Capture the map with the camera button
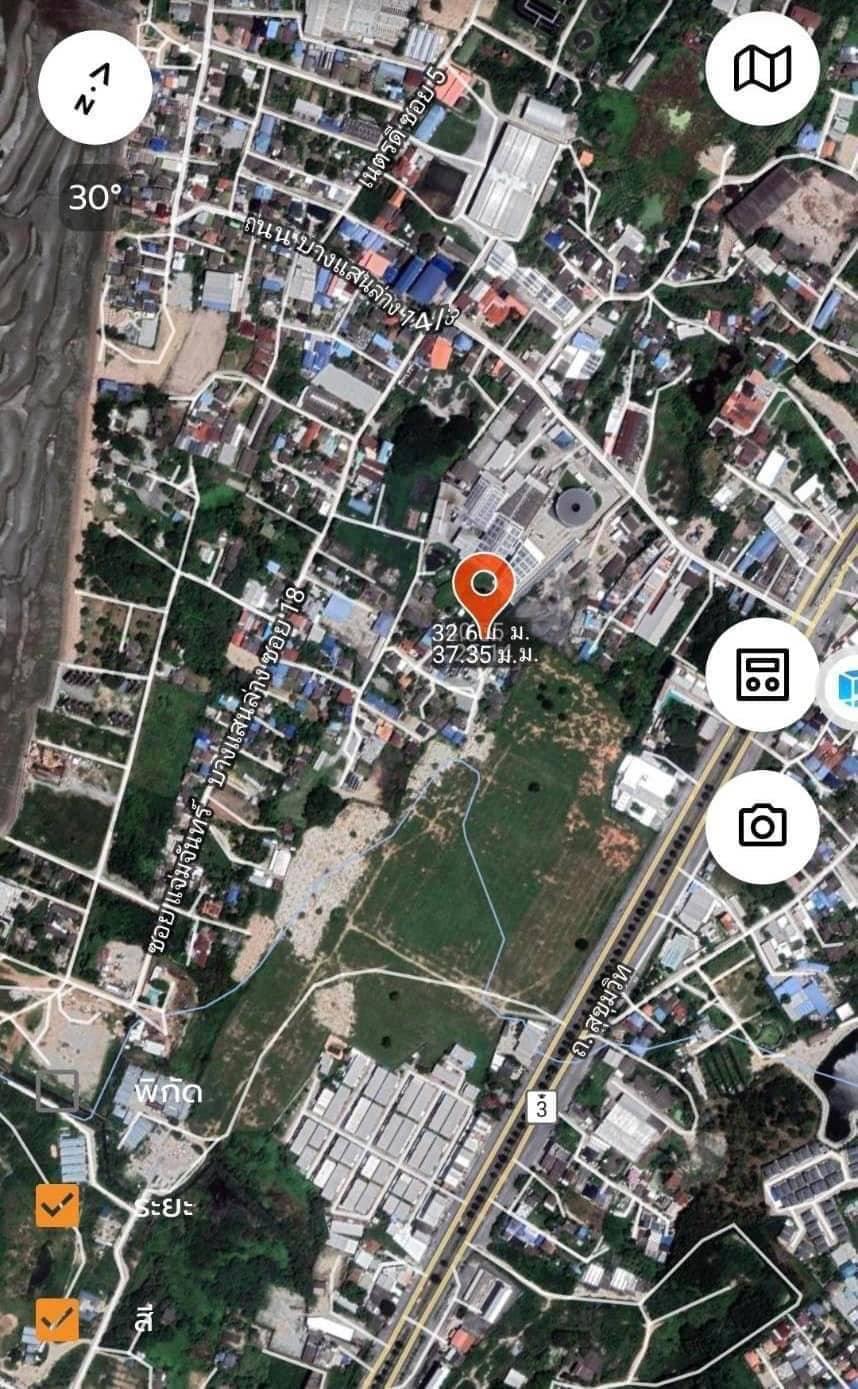 click(762, 826)
